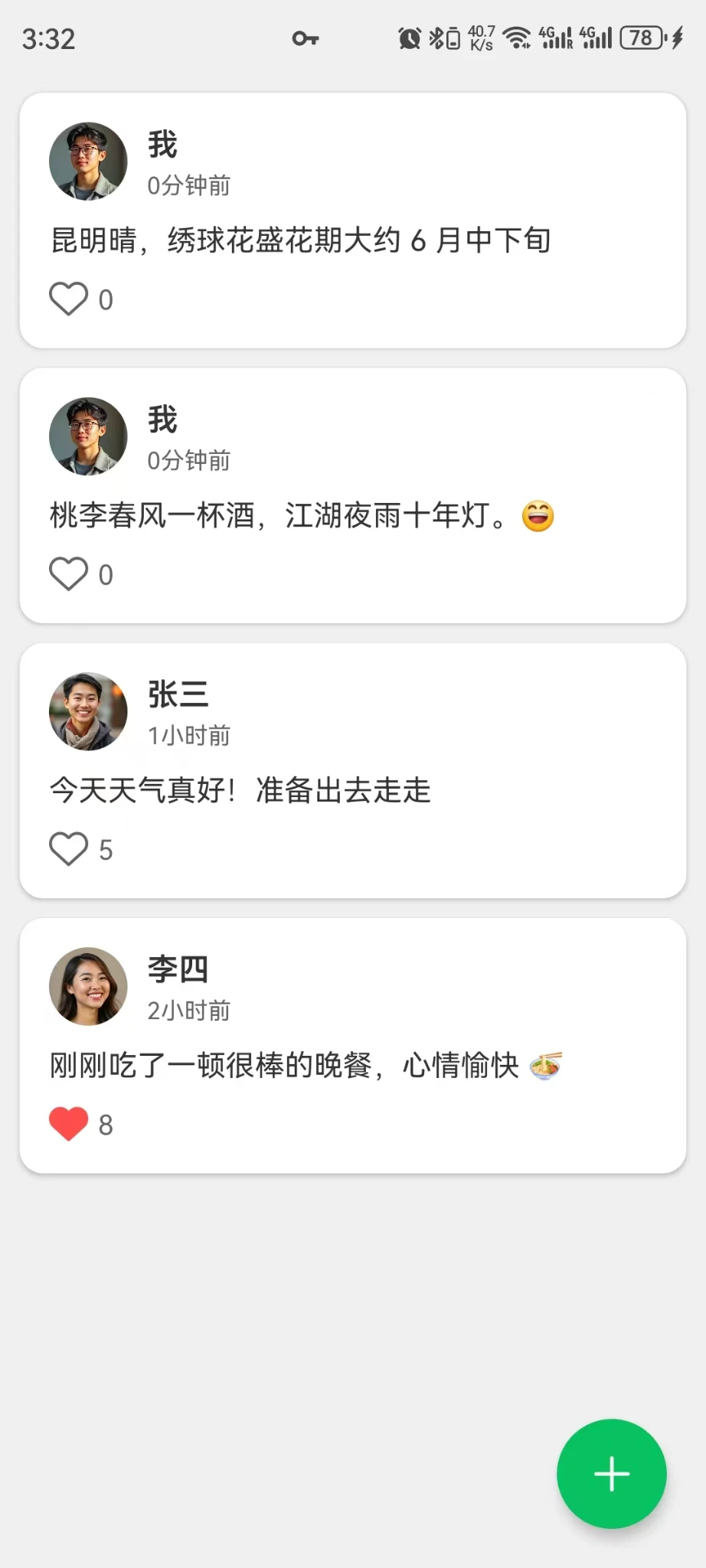This screenshot has width=706, height=1568.
Task: Like the 桃李春风一杯酒 post
Action: (69, 573)
